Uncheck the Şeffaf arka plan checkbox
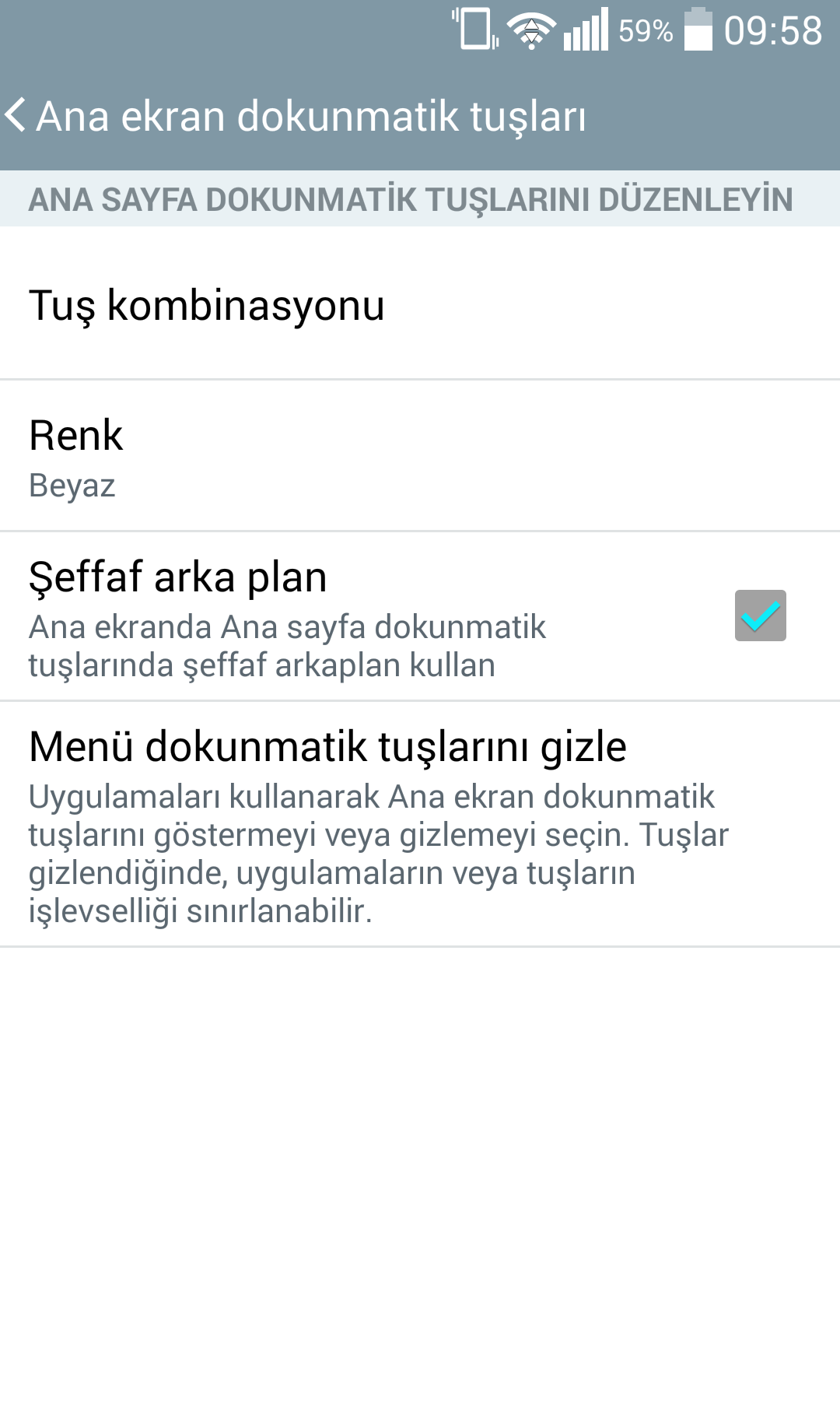This screenshot has width=840, height=1403. pos(760,616)
